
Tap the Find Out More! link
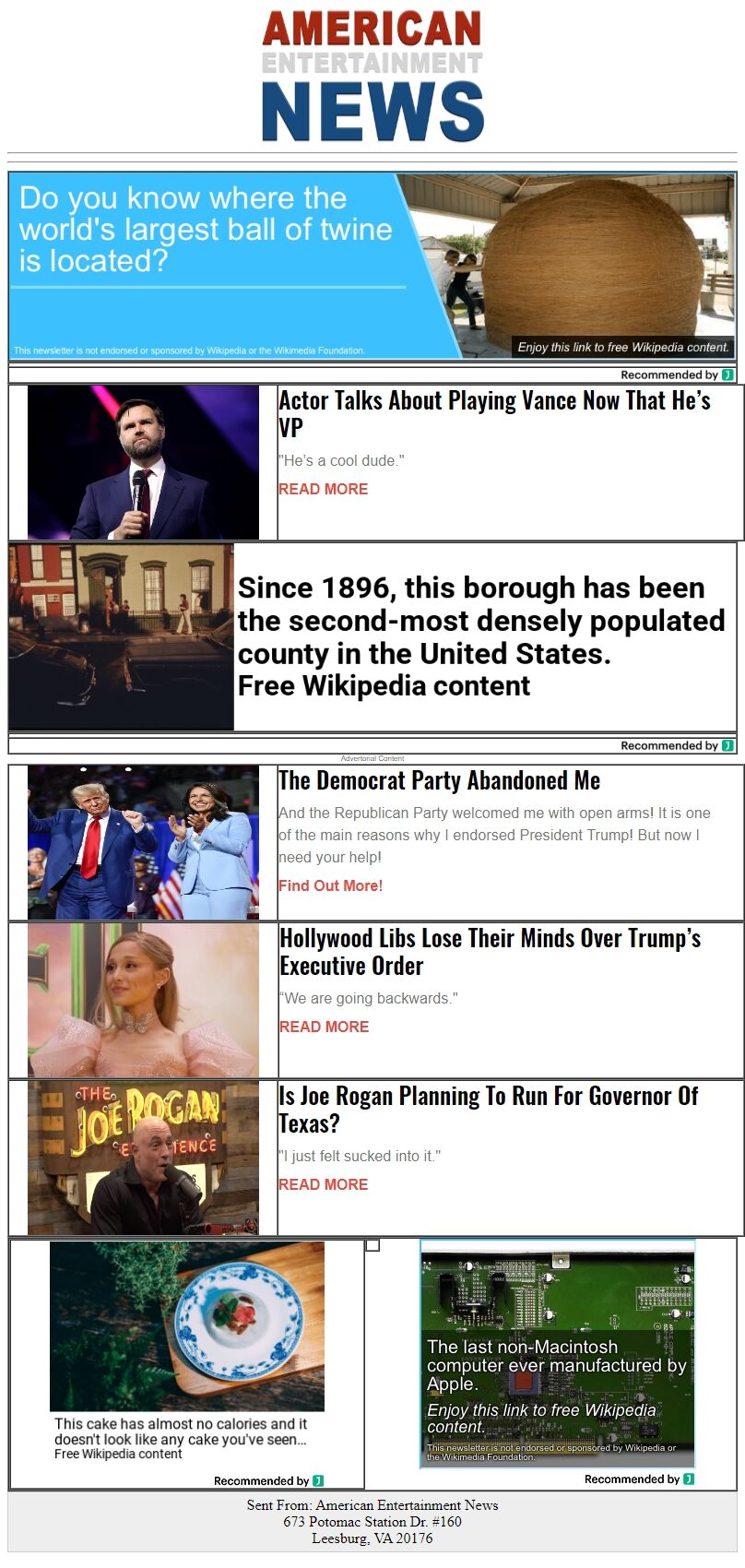pos(330,885)
